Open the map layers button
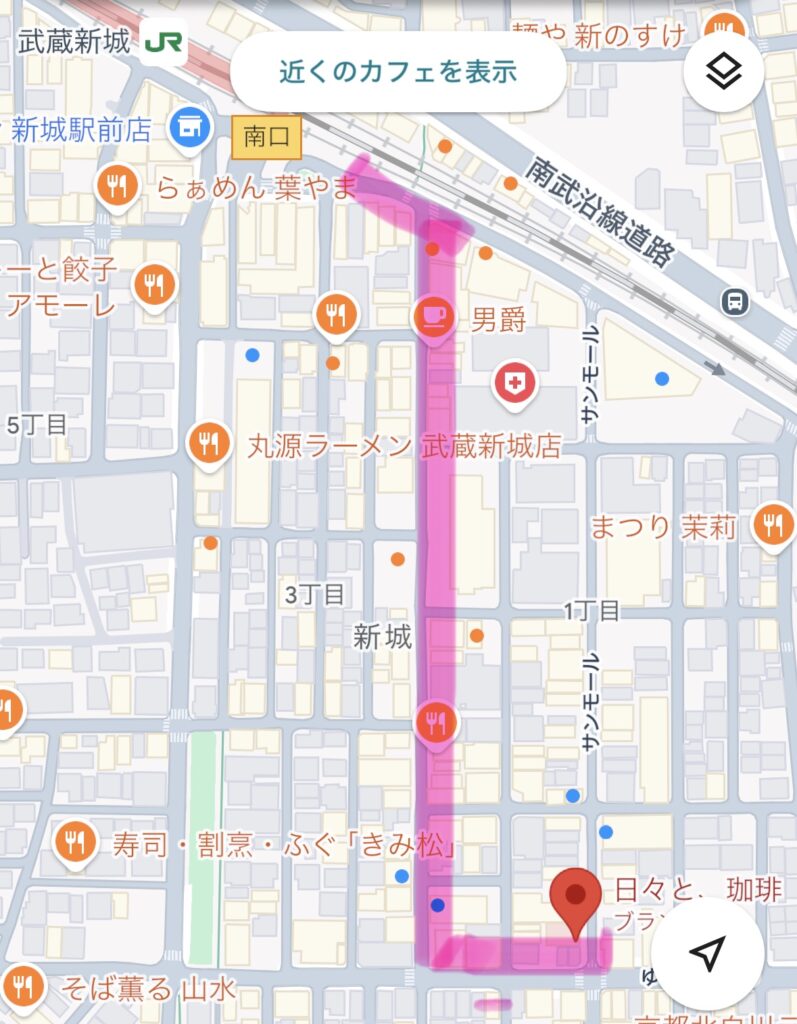This screenshot has height=1024, width=797. [x=724, y=71]
